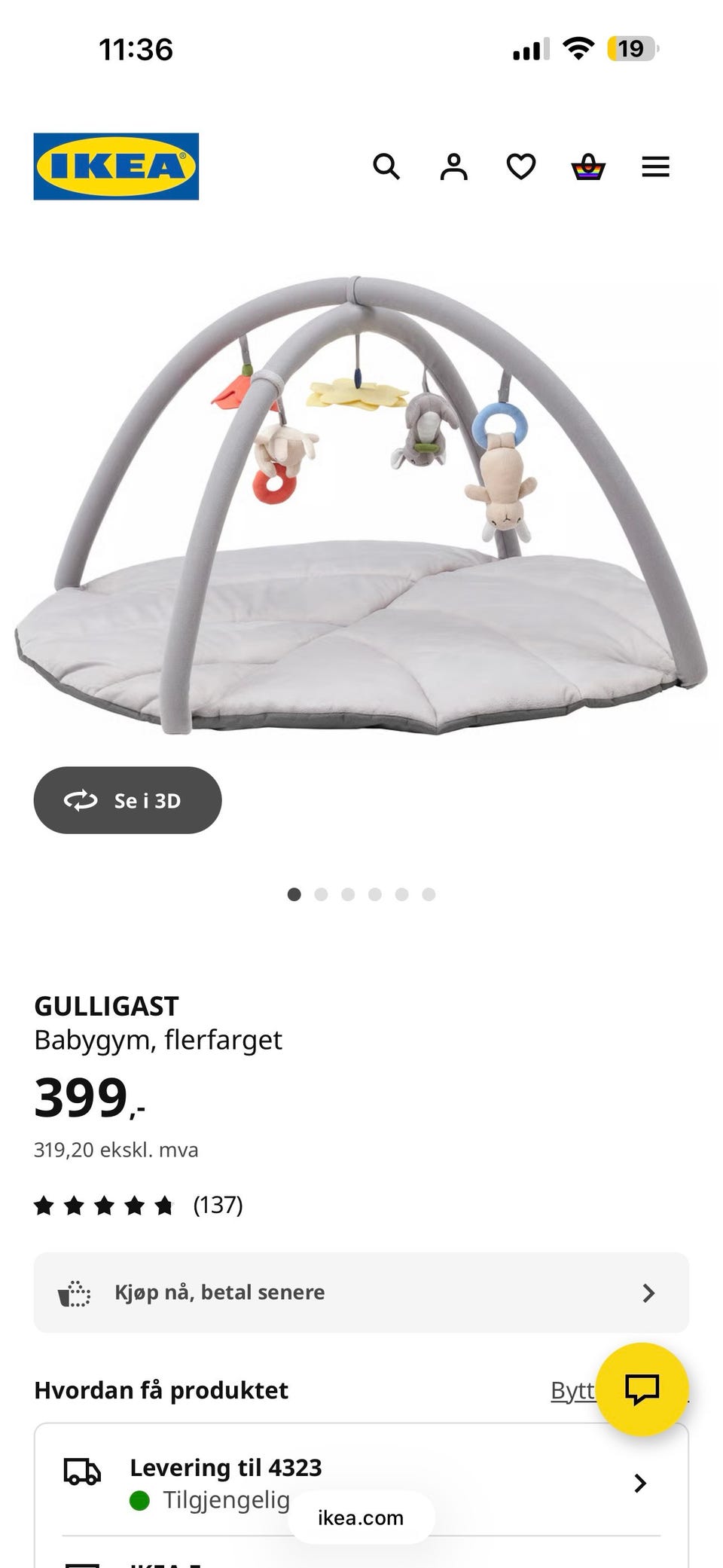The height and width of the screenshot is (1568, 723).
Task: Open the hamburger navigation menu
Action: (655, 167)
